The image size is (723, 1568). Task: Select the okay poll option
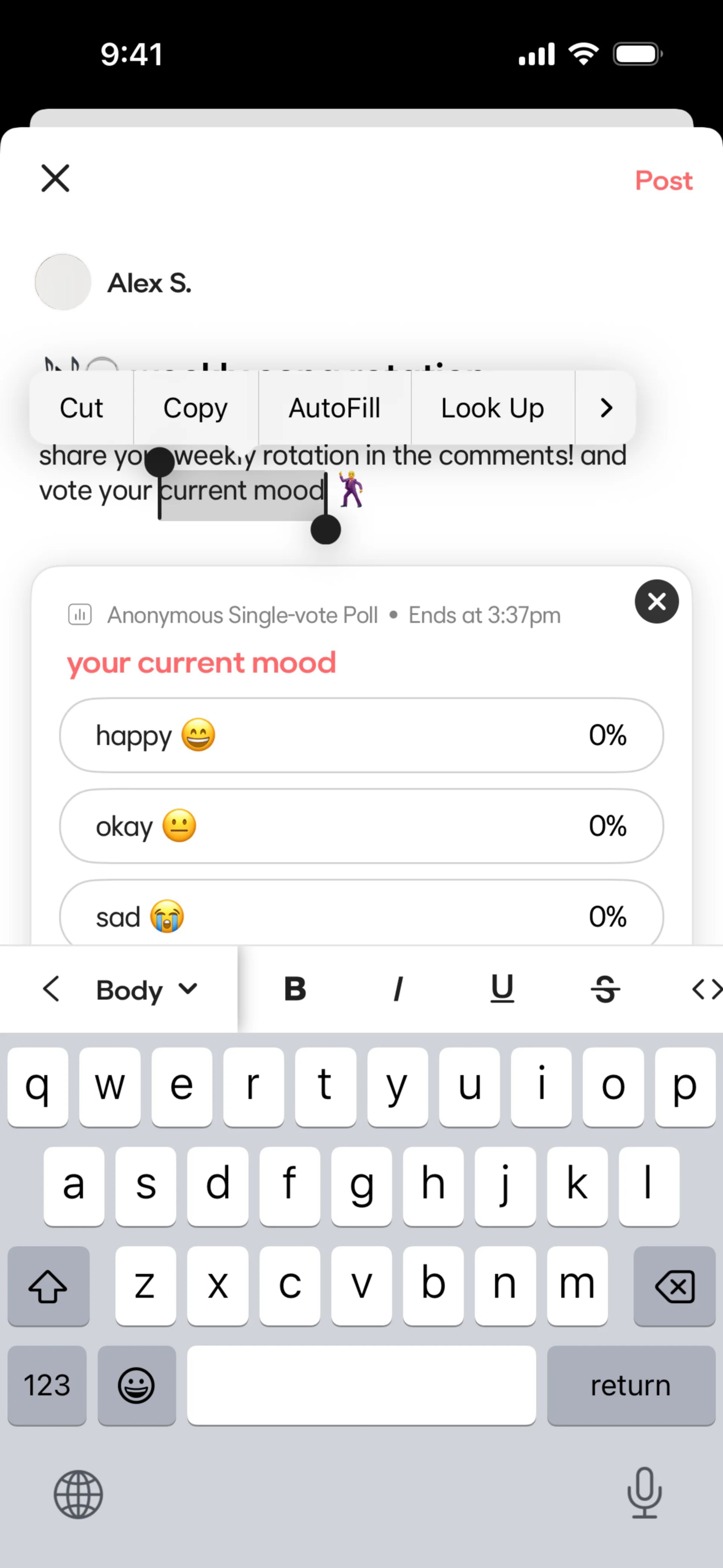(361, 825)
